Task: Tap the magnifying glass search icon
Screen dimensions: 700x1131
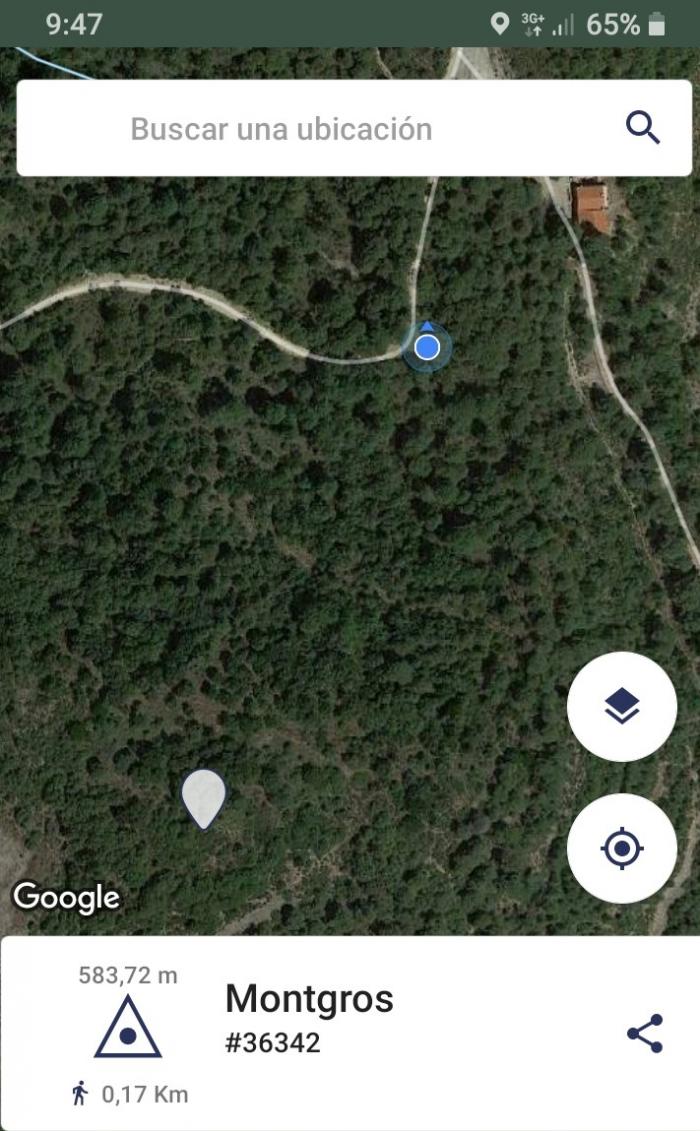Action: coord(642,128)
